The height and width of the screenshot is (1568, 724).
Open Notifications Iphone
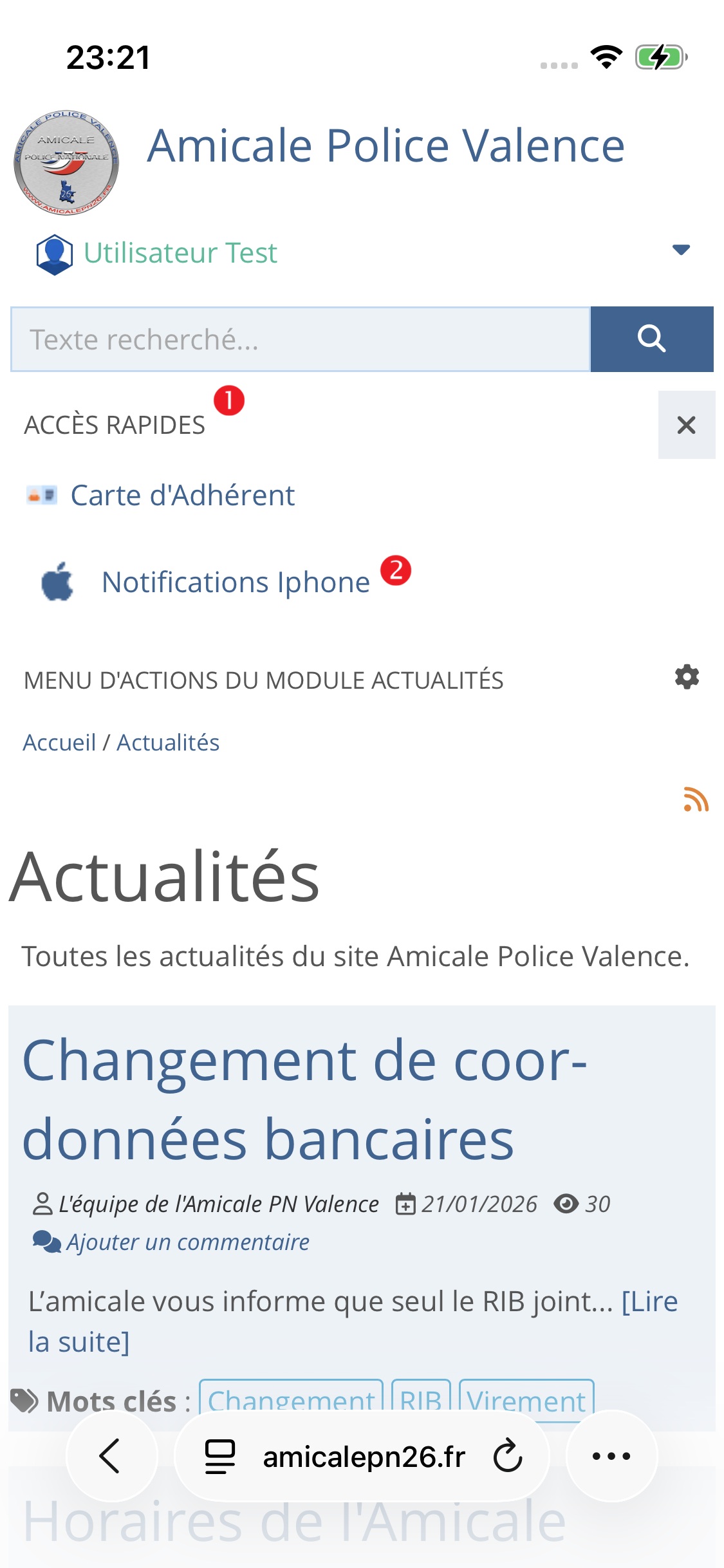(x=236, y=582)
